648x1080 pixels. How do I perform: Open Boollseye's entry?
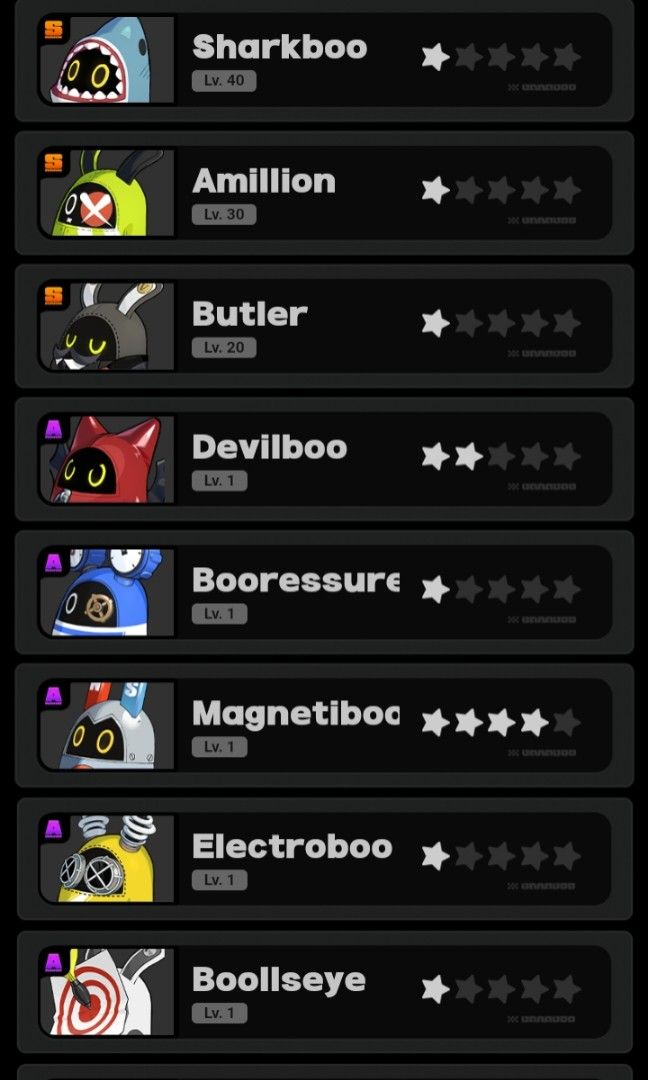[x=324, y=991]
